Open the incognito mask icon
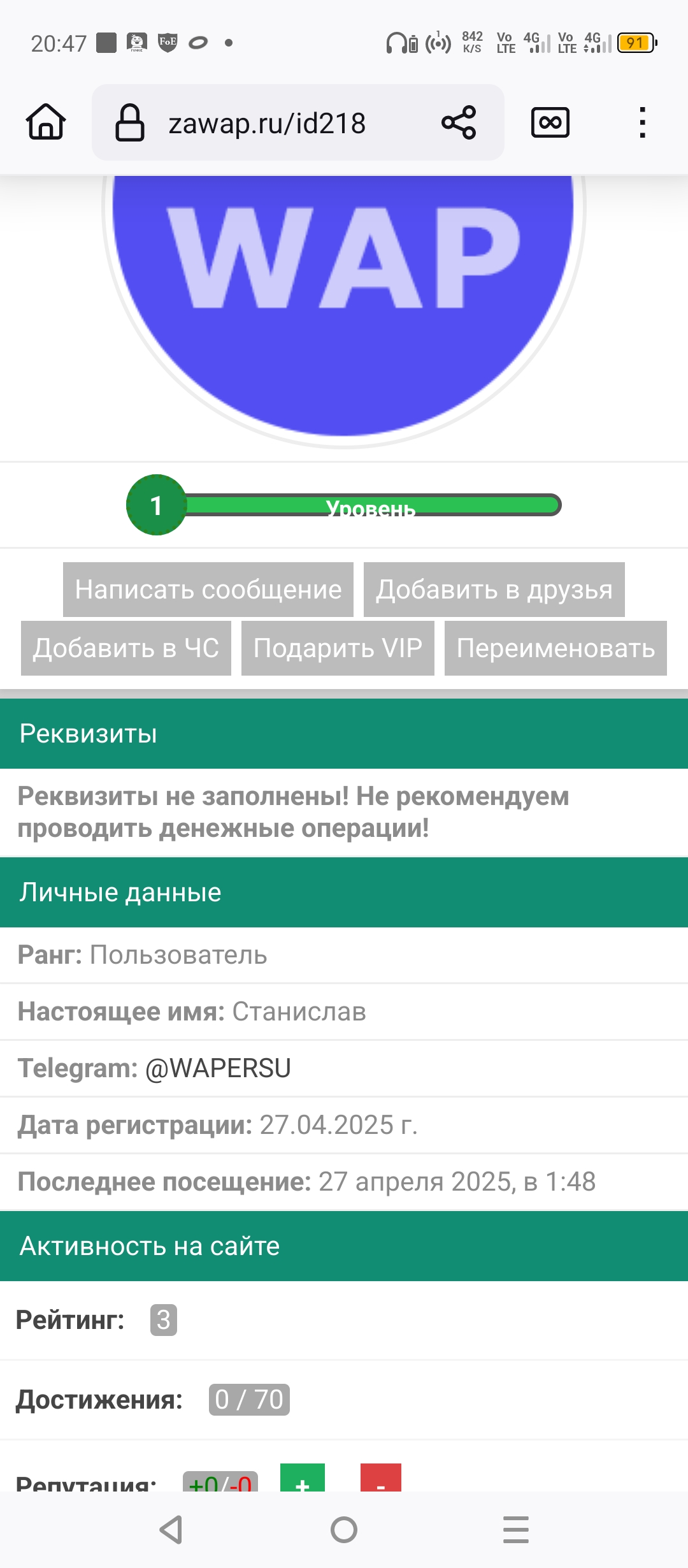The height and width of the screenshot is (1568, 688). tap(550, 122)
